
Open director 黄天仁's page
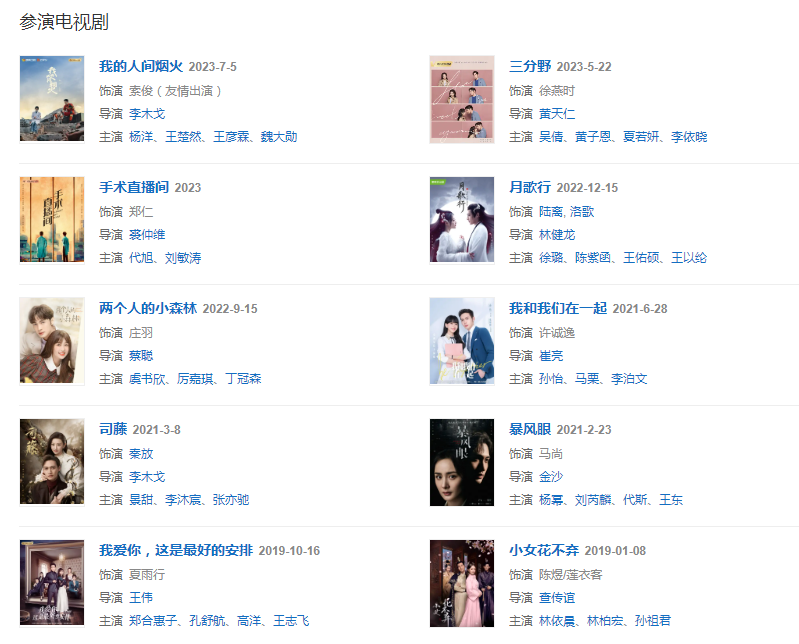pos(557,114)
